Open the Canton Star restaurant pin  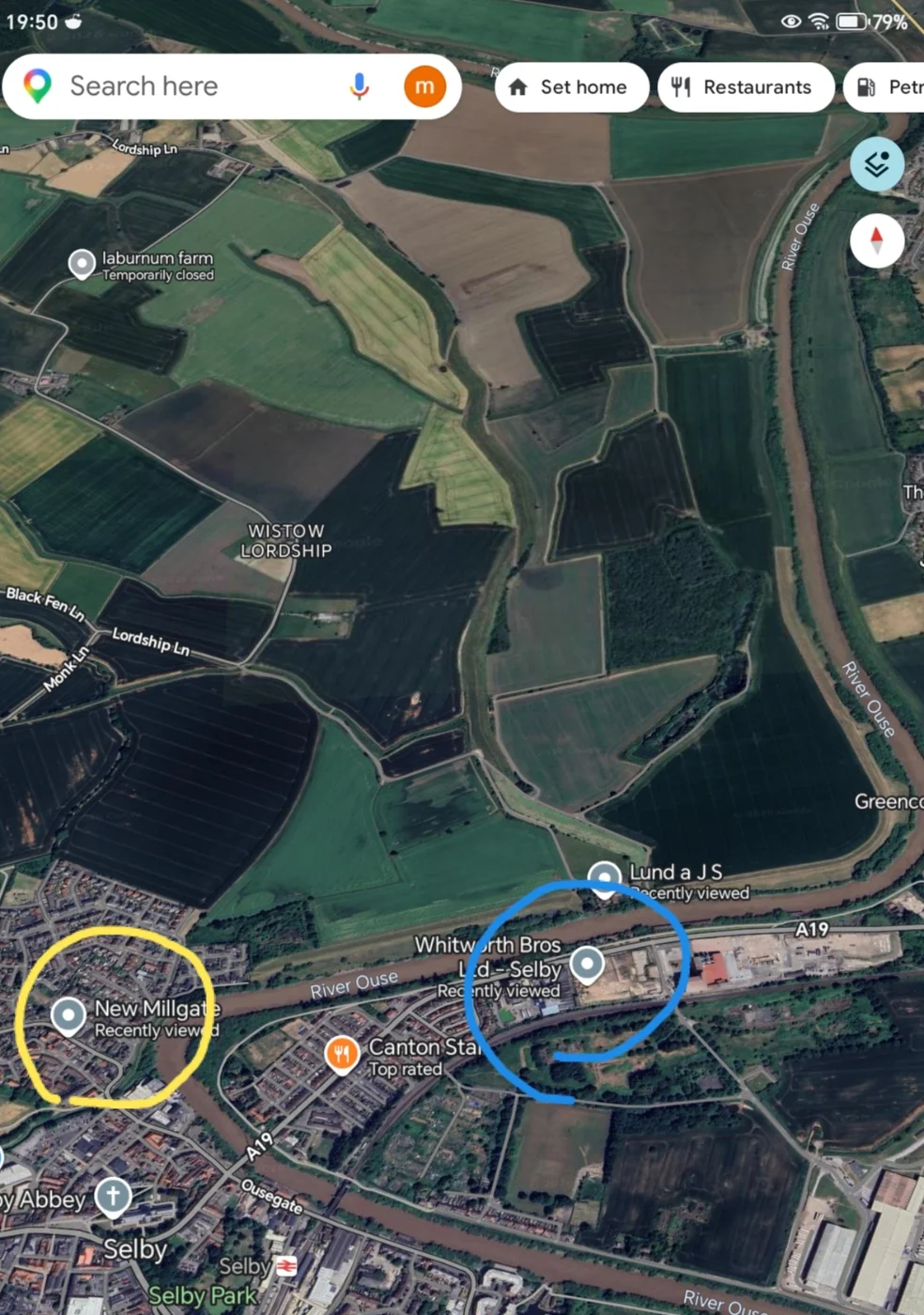pyautogui.click(x=342, y=1054)
